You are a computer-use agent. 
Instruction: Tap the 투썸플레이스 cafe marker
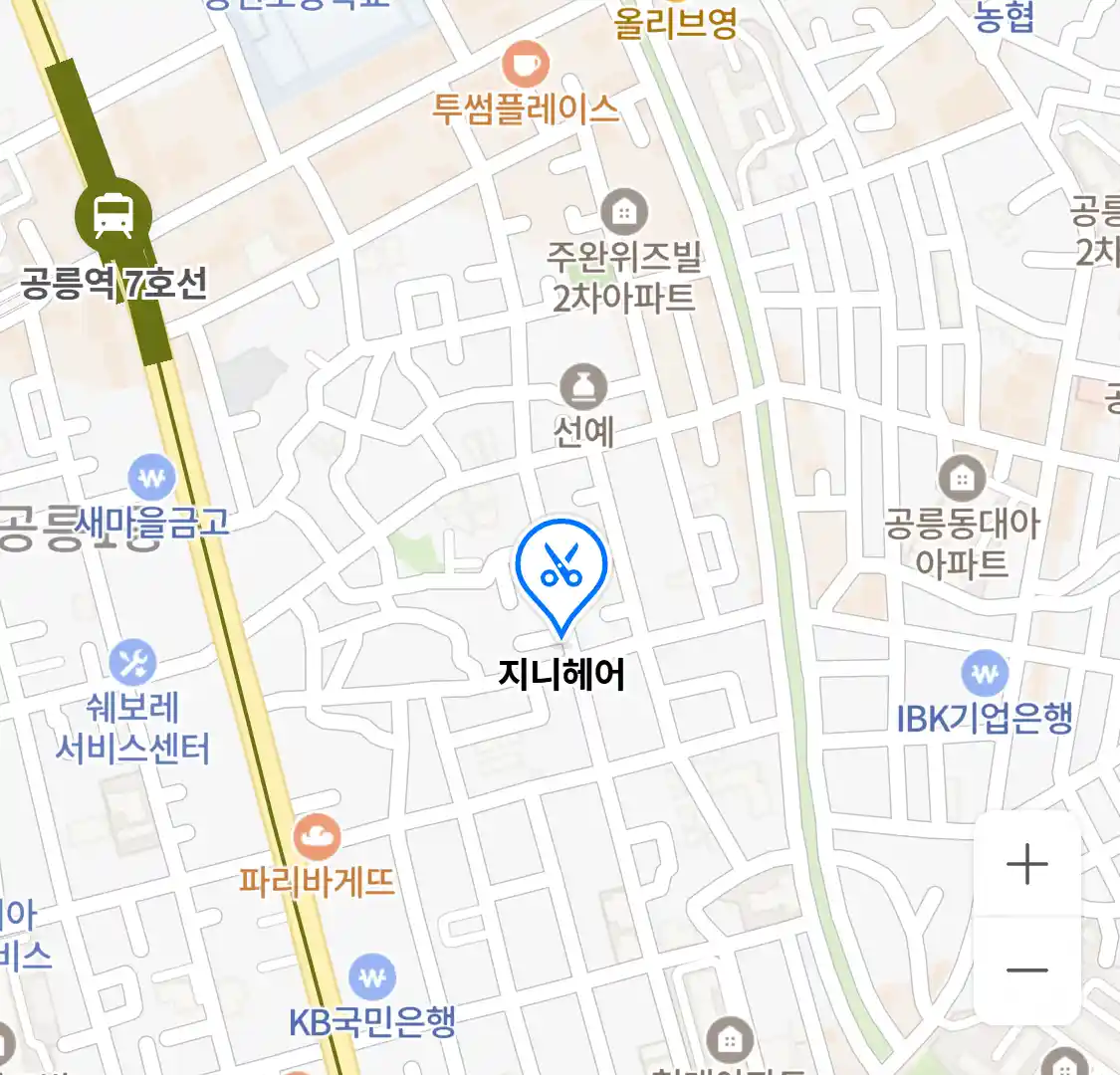[x=525, y=65]
